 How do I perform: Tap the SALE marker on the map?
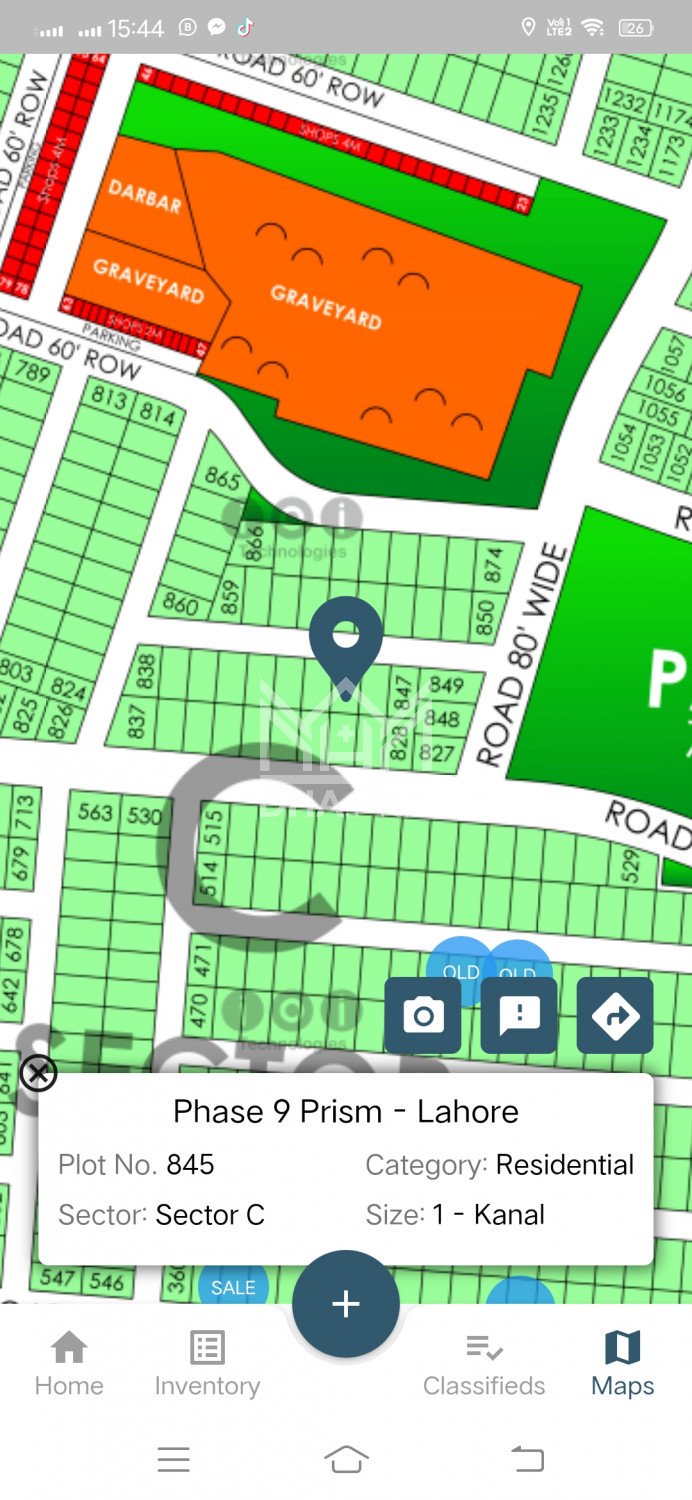pyautogui.click(x=233, y=1287)
